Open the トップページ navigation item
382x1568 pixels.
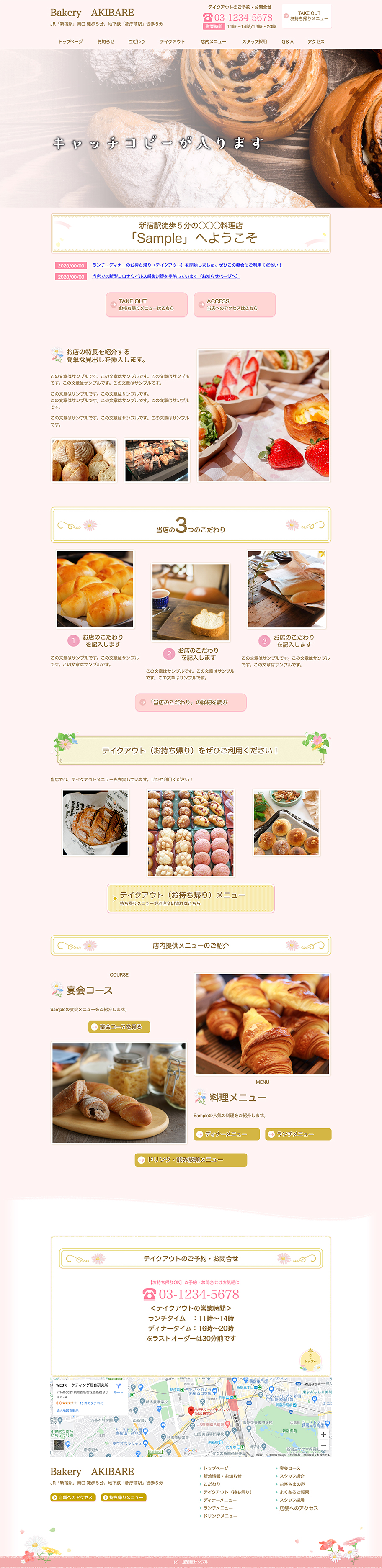71,41
